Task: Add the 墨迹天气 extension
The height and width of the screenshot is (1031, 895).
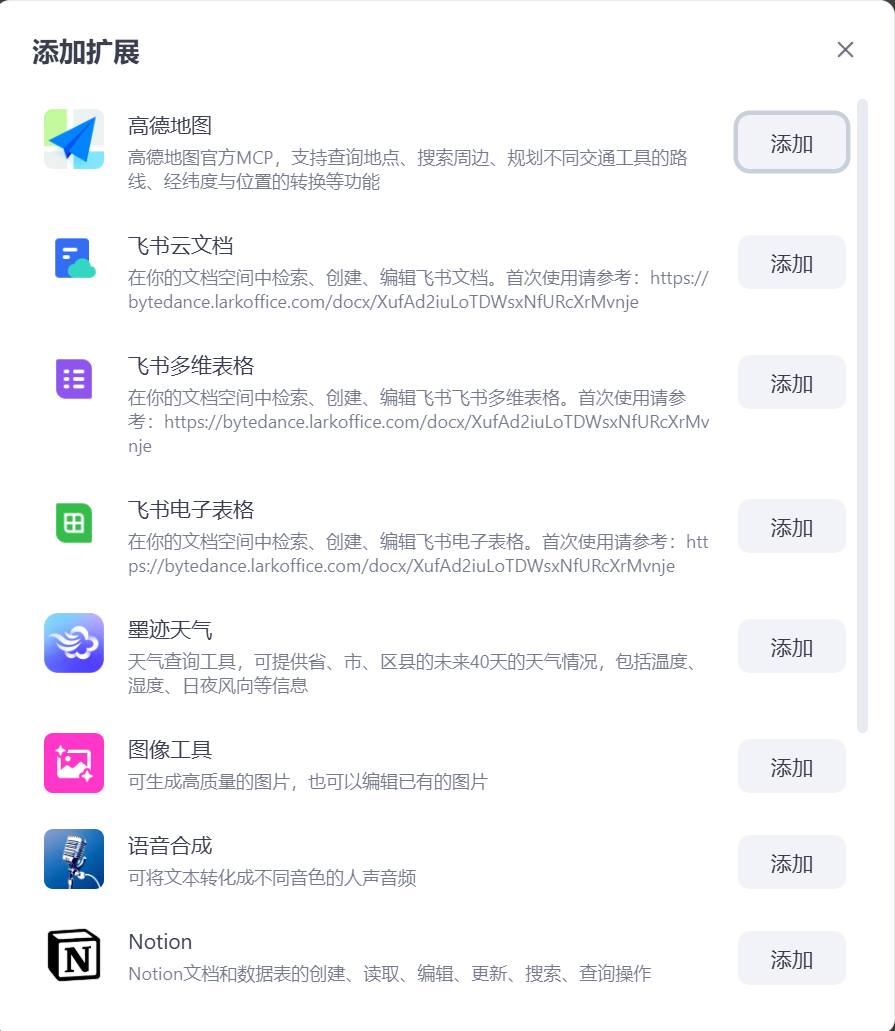Action: point(791,647)
